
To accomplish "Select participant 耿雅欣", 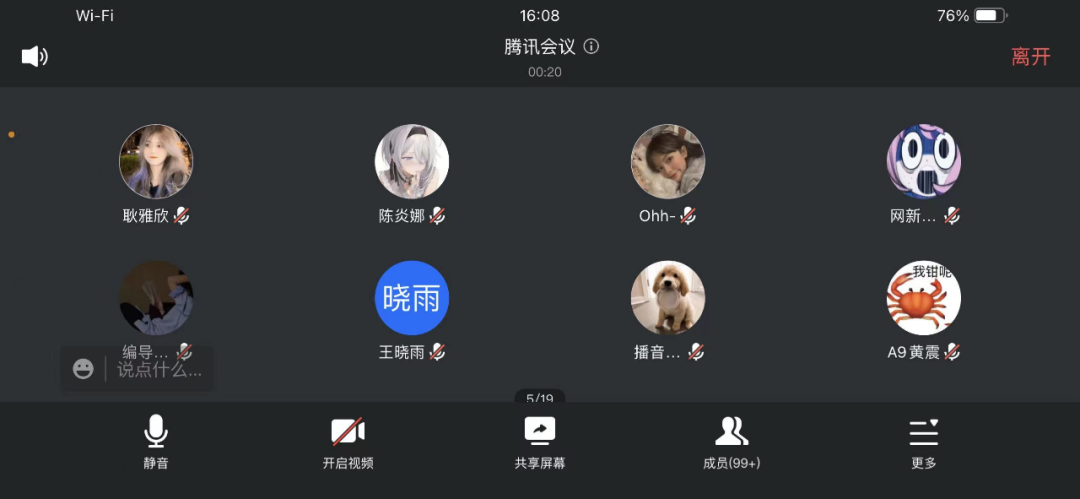I will (156, 162).
